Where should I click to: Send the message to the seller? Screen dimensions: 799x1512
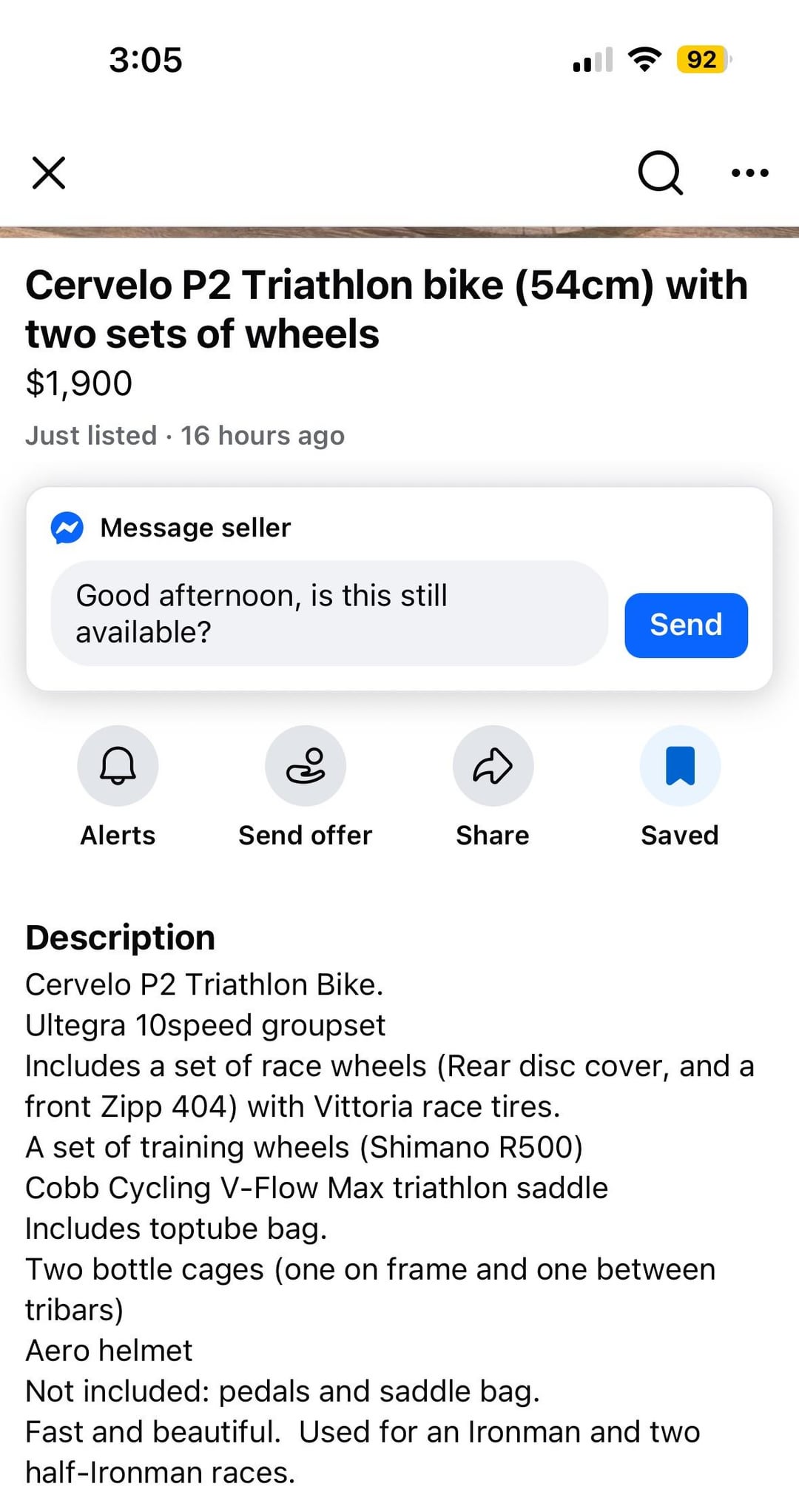[x=686, y=625]
